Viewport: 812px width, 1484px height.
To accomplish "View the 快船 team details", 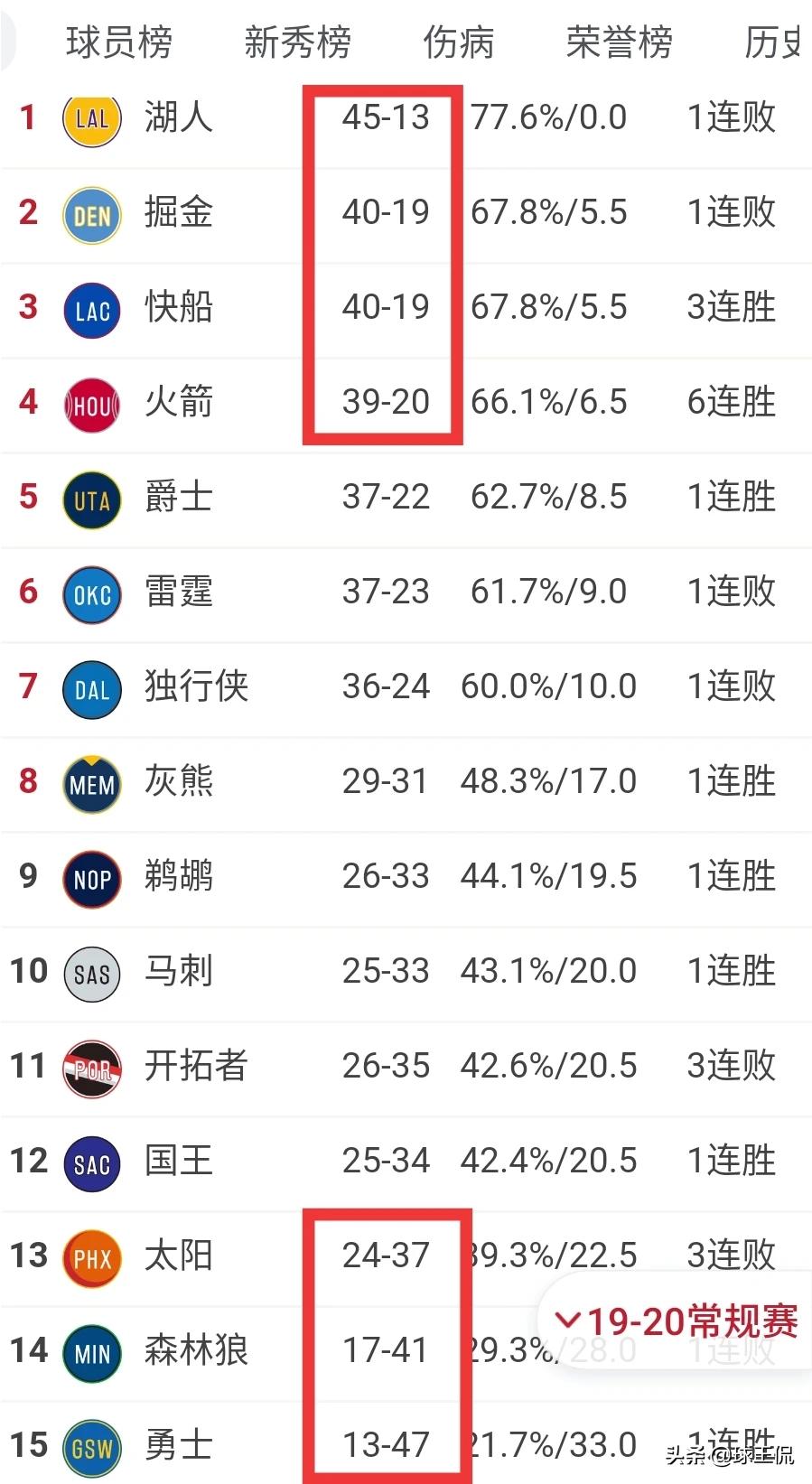I will point(406,307).
